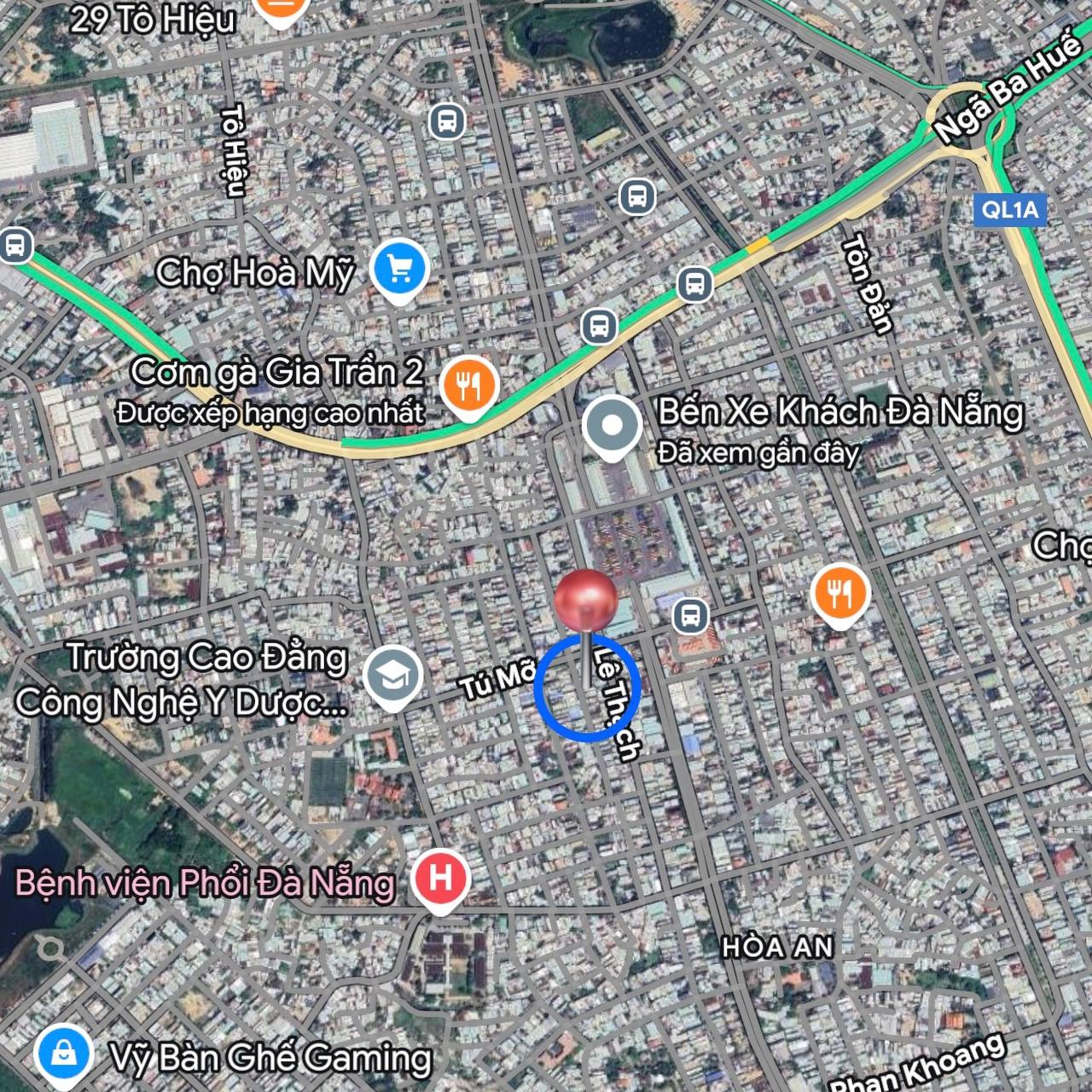Open the Bến Xe Khách Đà Nẵng place pin
Image resolution: width=1092 pixels, height=1092 pixels.
[x=612, y=427]
